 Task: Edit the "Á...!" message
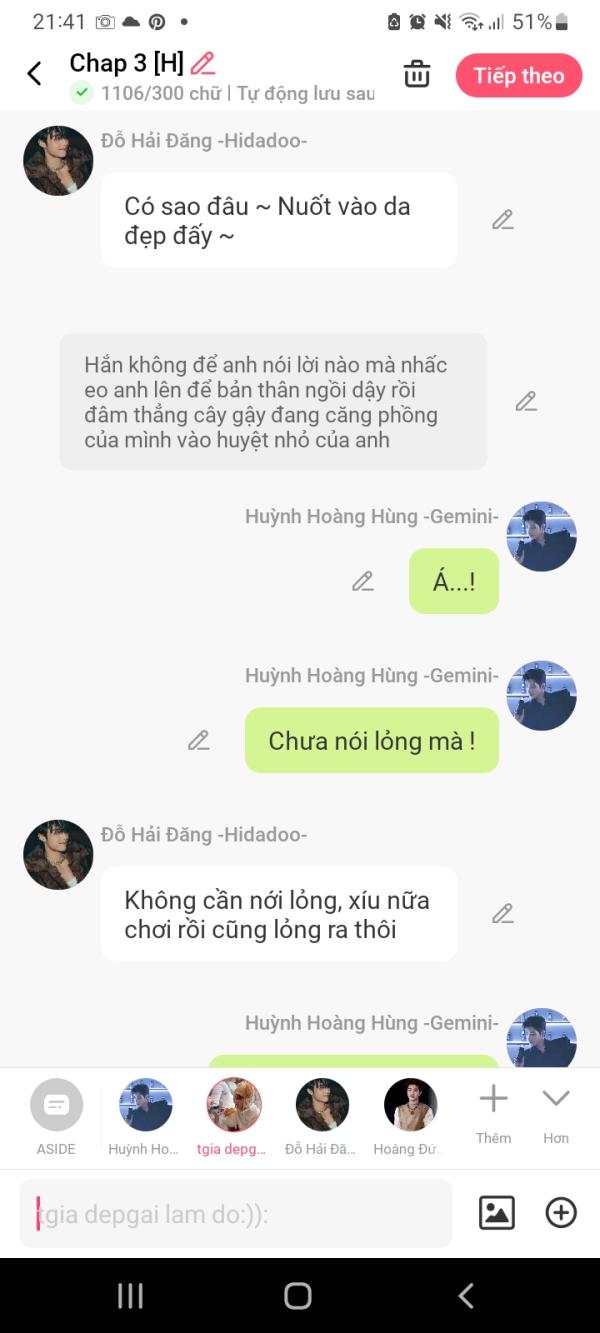pos(363,581)
